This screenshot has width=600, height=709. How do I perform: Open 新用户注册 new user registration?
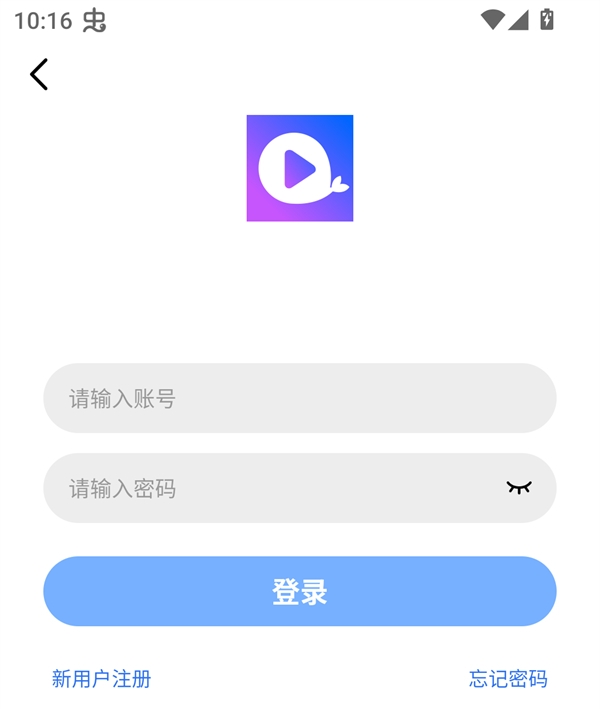[101, 679]
